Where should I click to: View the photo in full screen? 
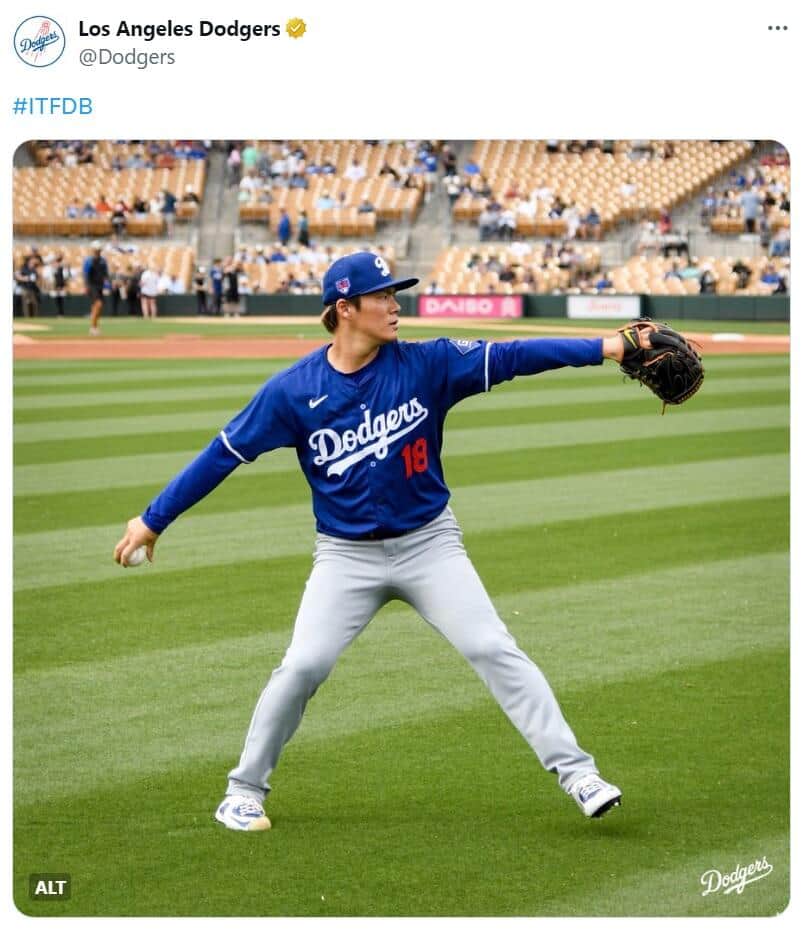tap(401, 527)
